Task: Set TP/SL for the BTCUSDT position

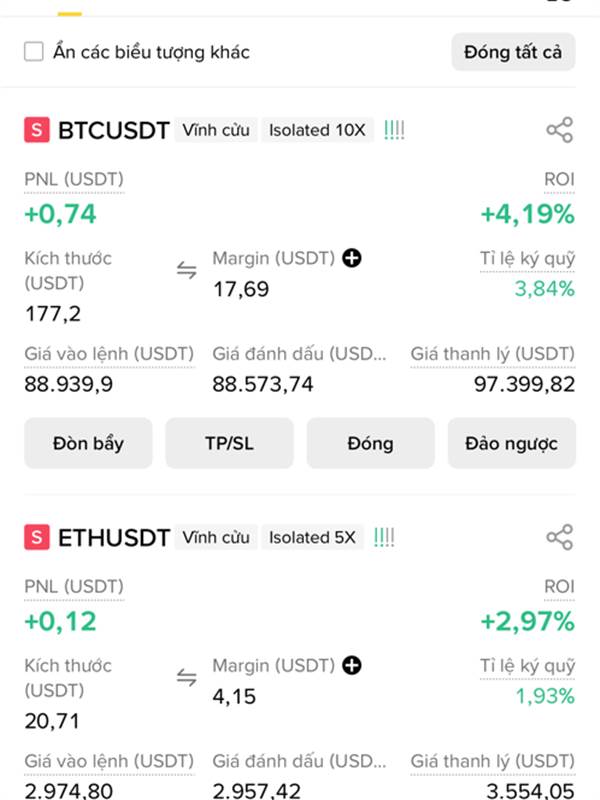Action: point(229,443)
